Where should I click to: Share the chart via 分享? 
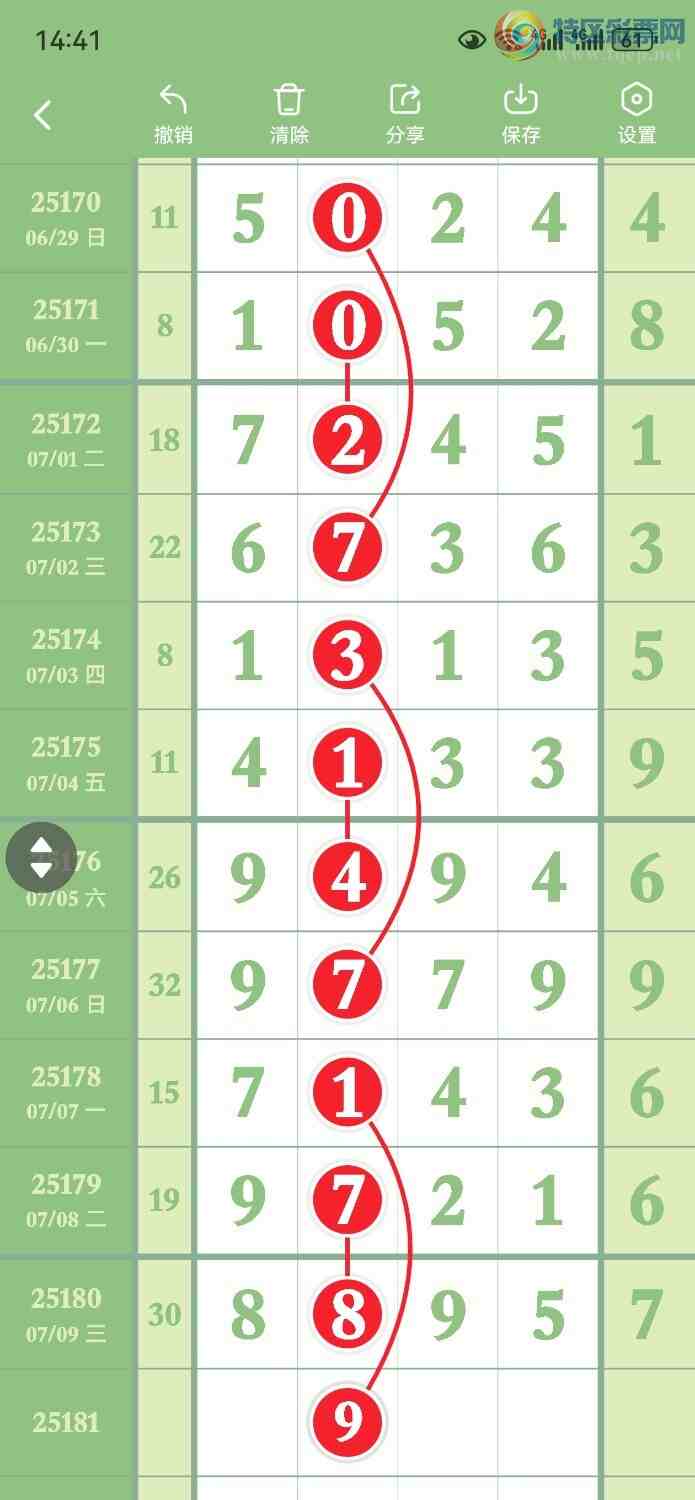click(405, 114)
